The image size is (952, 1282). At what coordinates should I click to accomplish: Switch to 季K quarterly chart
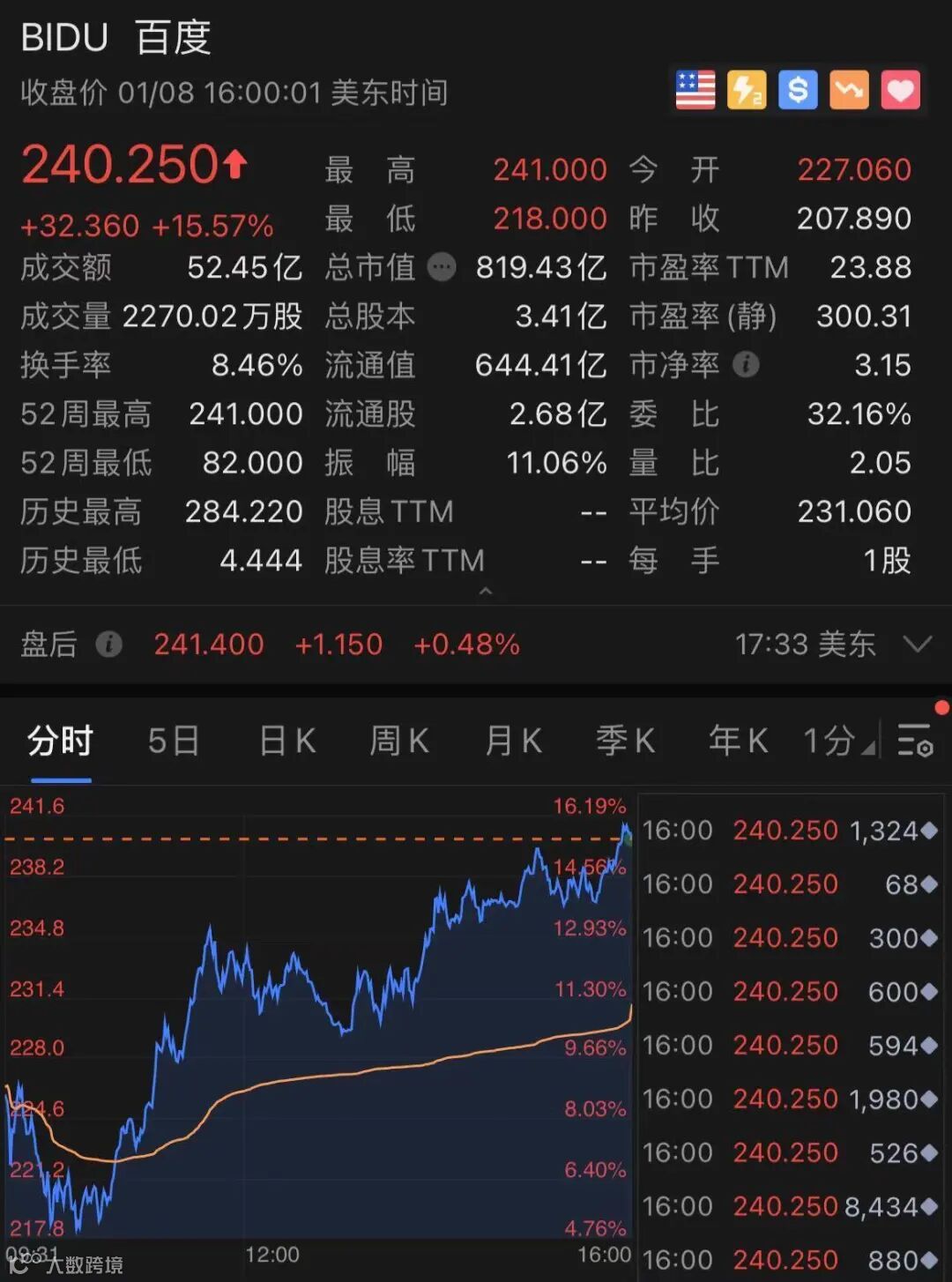pyautogui.click(x=625, y=741)
